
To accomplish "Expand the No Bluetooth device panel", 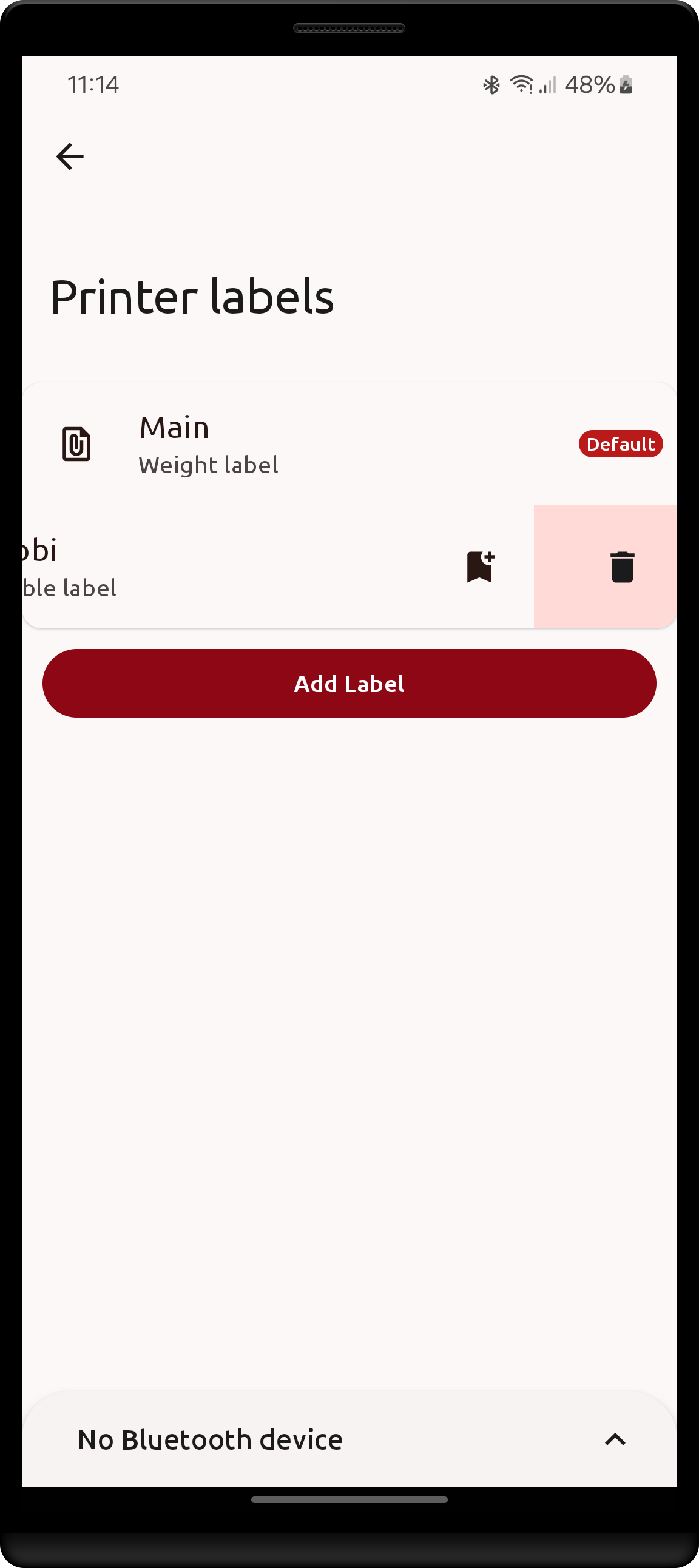I will click(x=615, y=1439).
